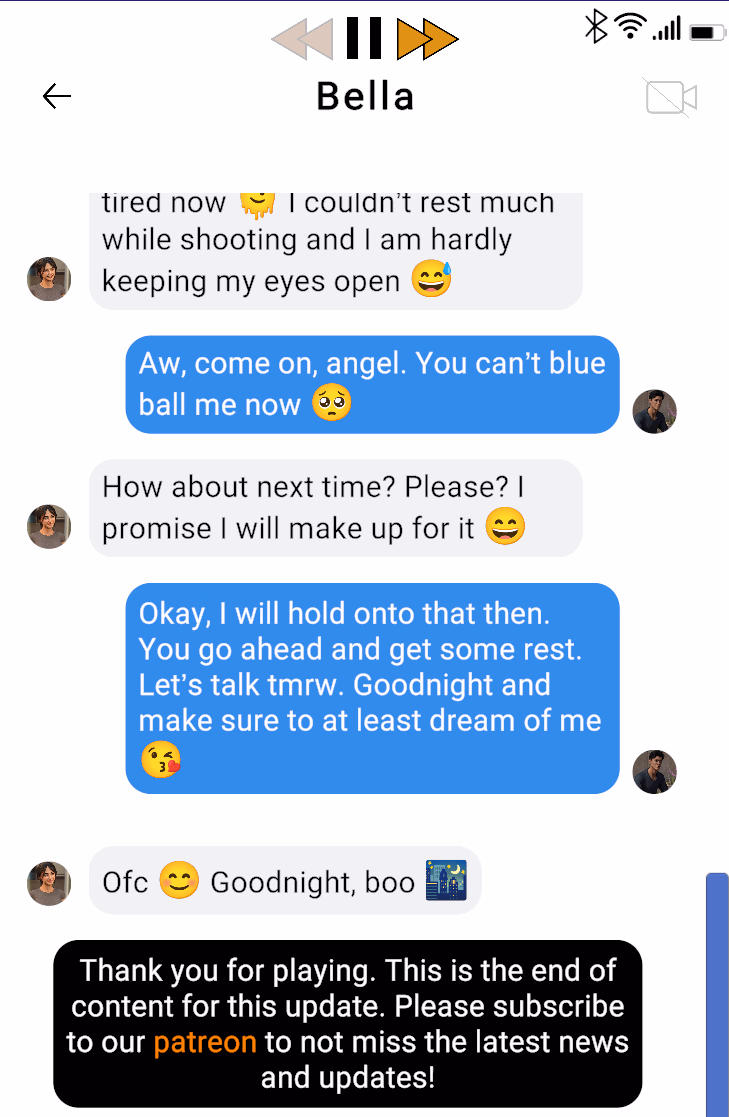Tap the rewind playback button
The width and height of the screenshot is (729, 1117).
pos(302,39)
